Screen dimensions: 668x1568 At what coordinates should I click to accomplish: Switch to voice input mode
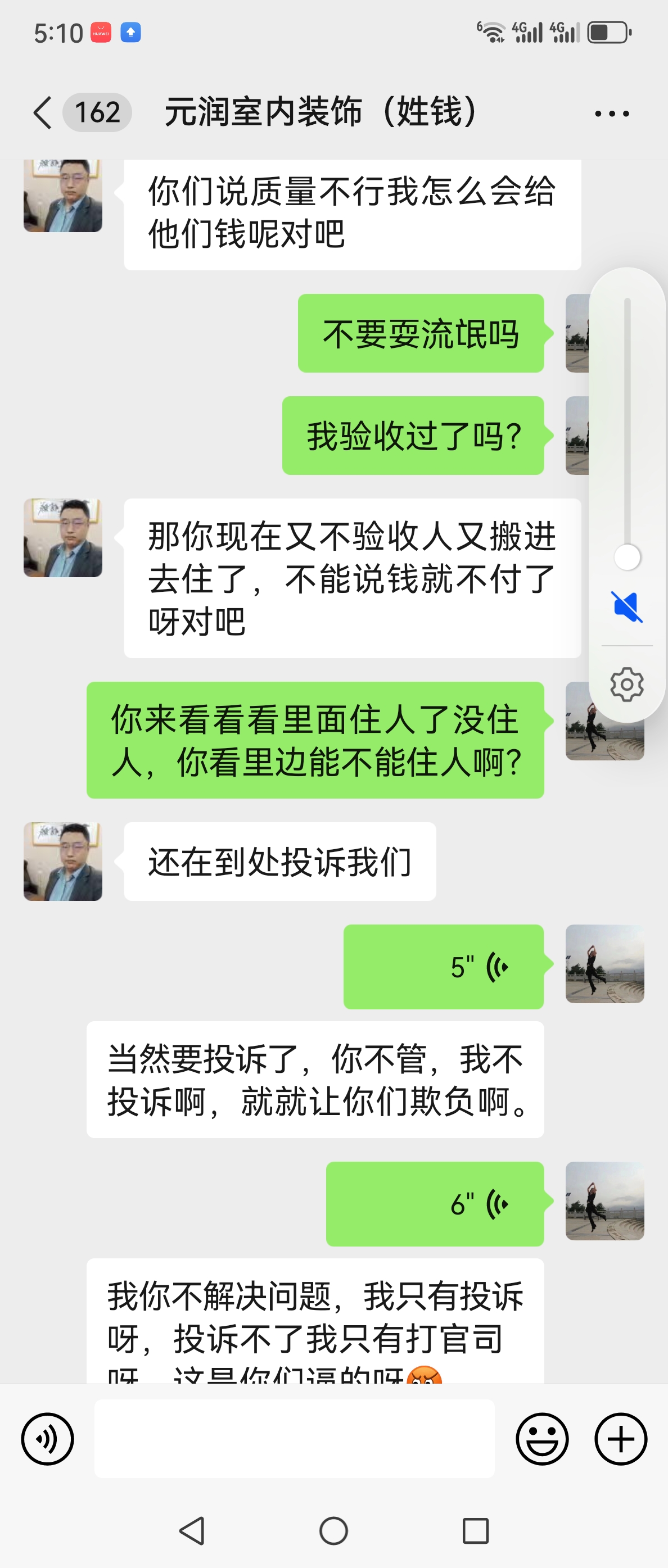(x=47, y=1439)
